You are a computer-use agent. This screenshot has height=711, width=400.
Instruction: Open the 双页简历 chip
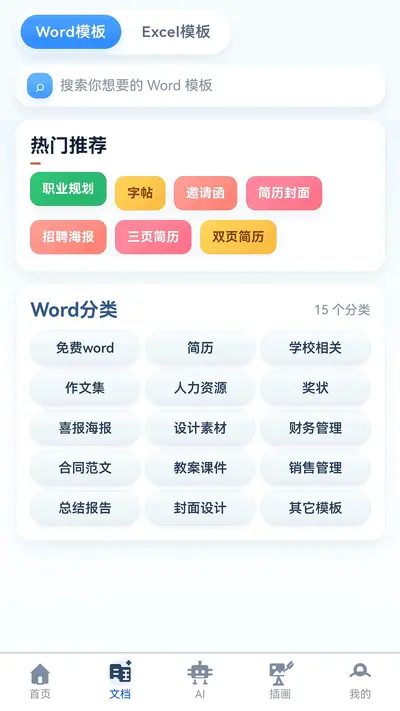[238, 237]
